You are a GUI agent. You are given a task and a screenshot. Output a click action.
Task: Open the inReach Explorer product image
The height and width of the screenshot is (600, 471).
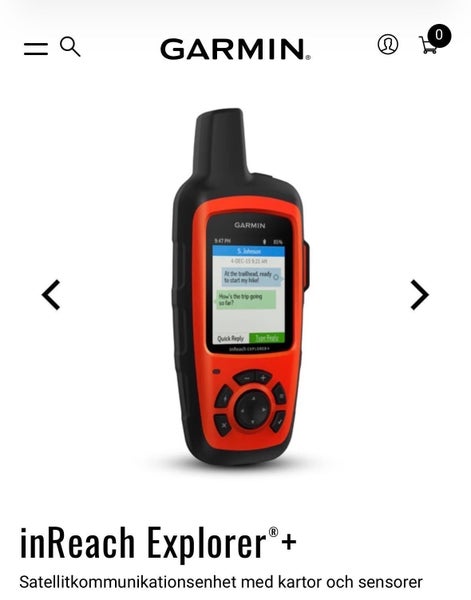pyautogui.click(x=240, y=286)
